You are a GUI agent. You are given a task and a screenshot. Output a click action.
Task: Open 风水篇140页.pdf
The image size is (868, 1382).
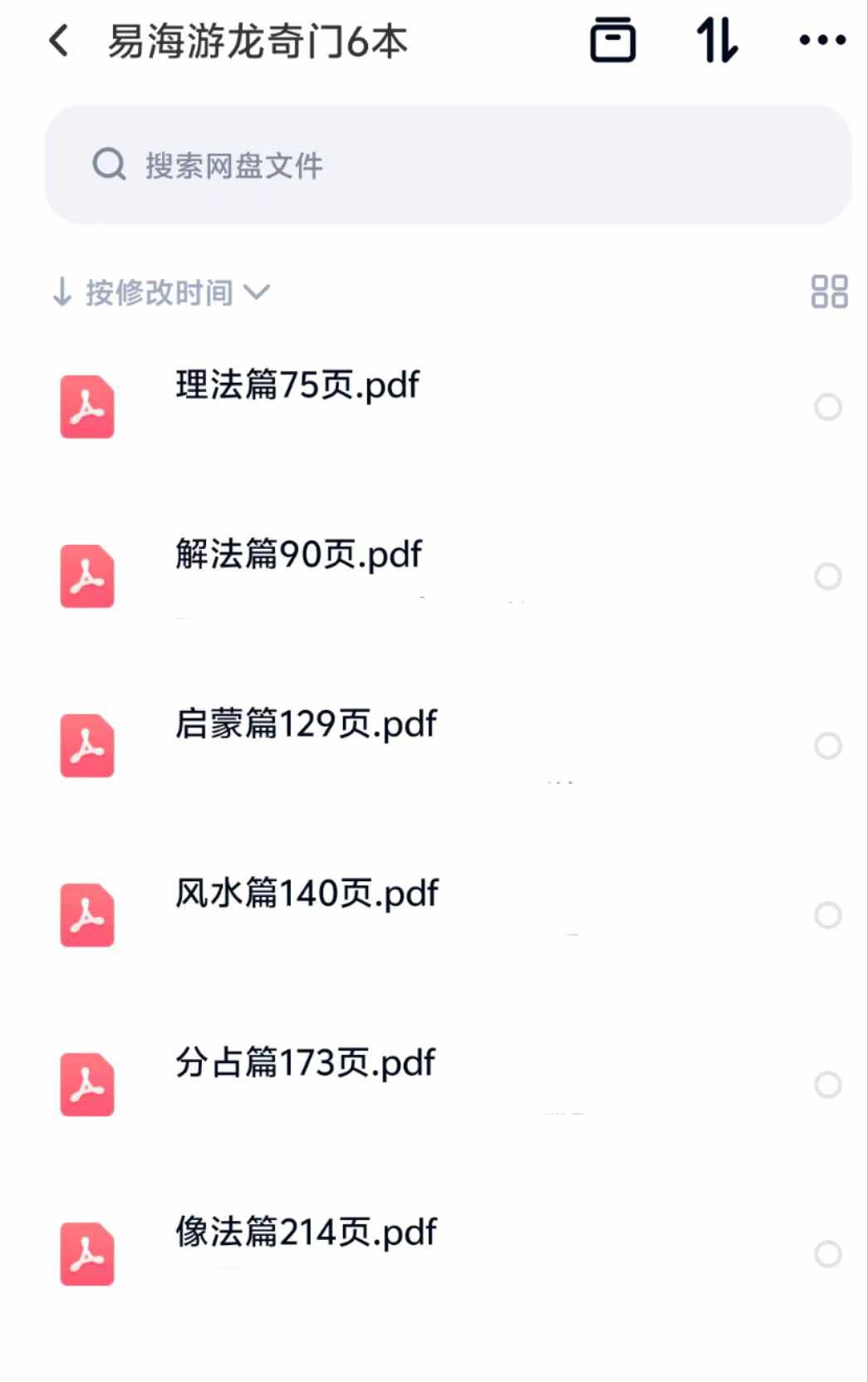306,894
